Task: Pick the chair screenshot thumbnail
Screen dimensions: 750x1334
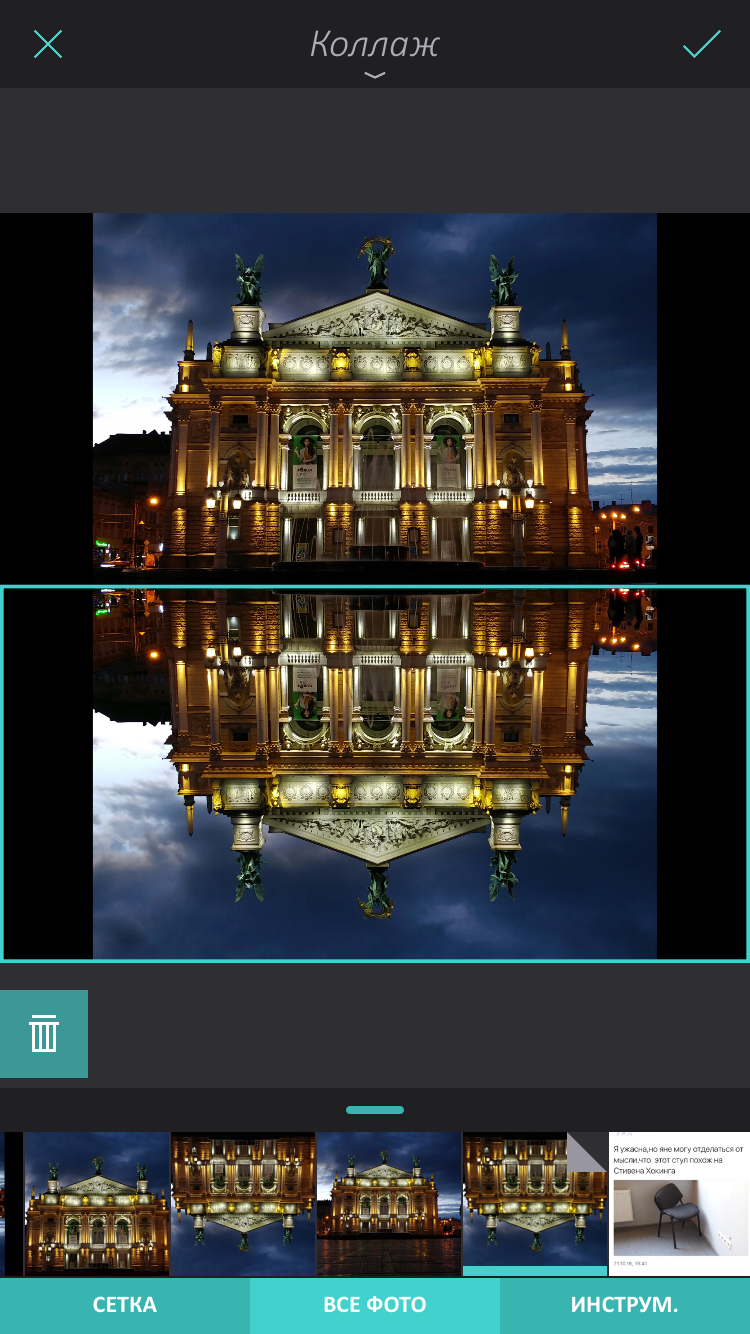Action: tap(680, 1204)
